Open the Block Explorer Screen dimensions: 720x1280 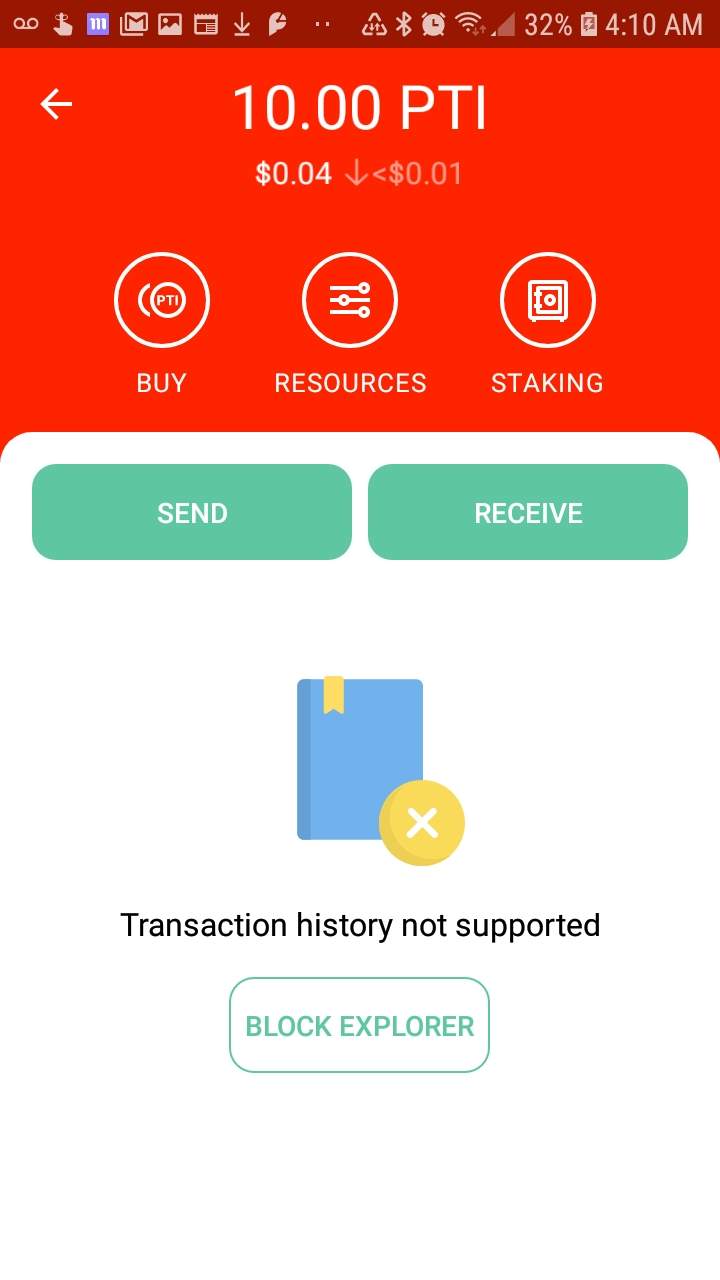pyautogui.click(x=359, y=1025)
